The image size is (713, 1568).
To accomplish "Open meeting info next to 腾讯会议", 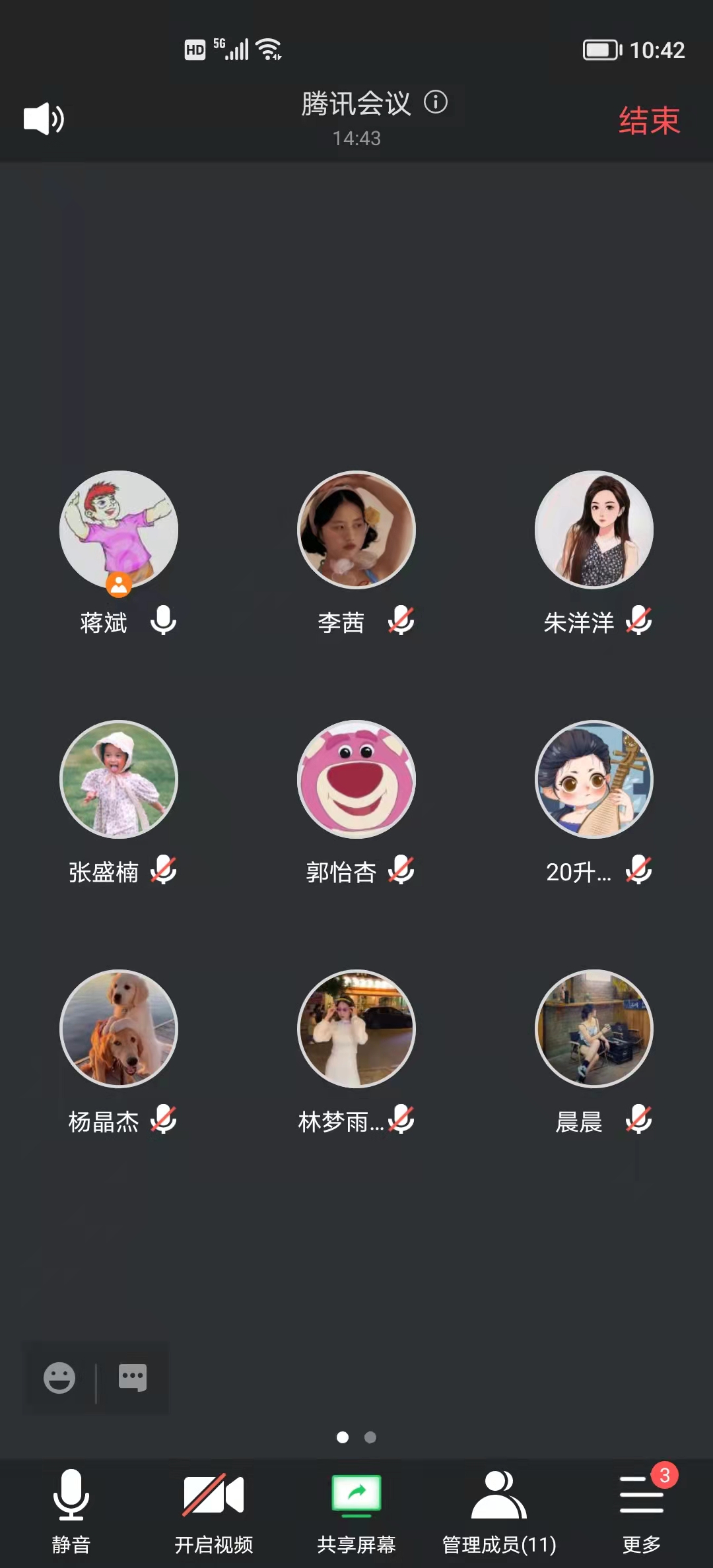I will [436, 102].
